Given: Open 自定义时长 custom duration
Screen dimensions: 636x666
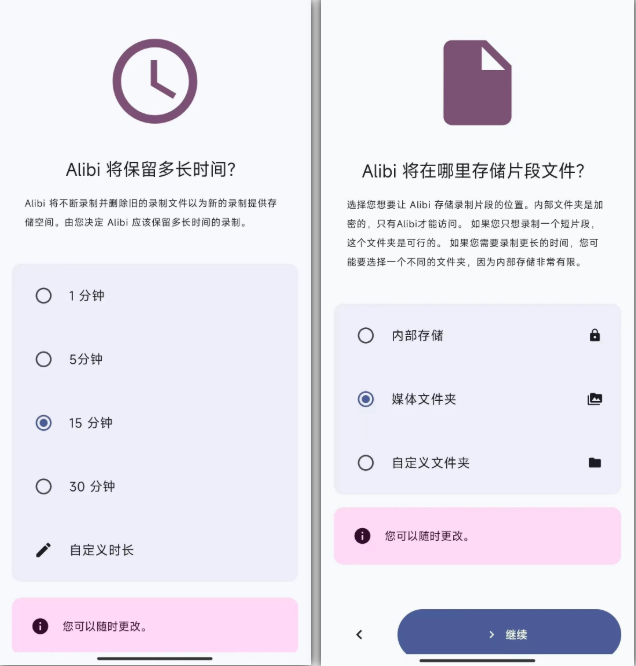Looking at the screenshot, I should click(100, 550).
